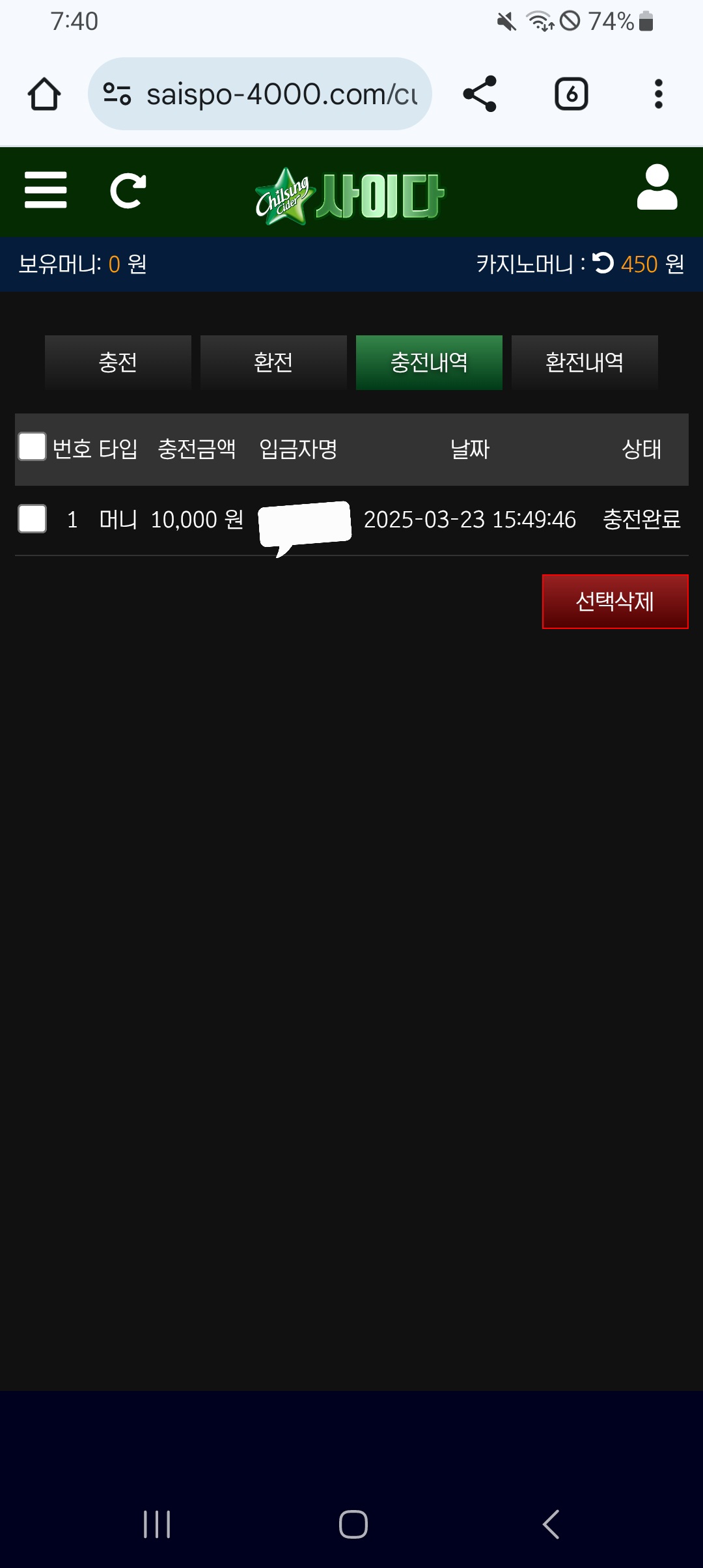Viewport: 703px width, 1568px height.
Task: Tap the 선택삭제 button
Action: pyautogui.click(x=614, y=601)
